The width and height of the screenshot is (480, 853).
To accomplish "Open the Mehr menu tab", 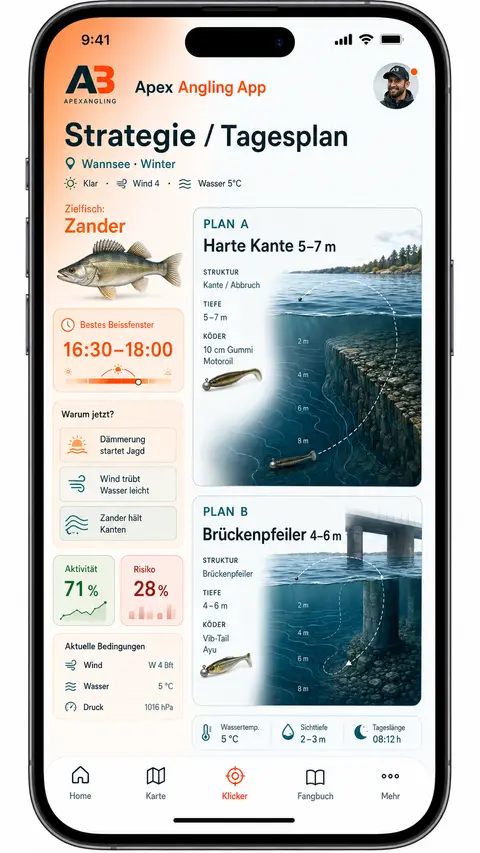I will (x=390, y=782).
